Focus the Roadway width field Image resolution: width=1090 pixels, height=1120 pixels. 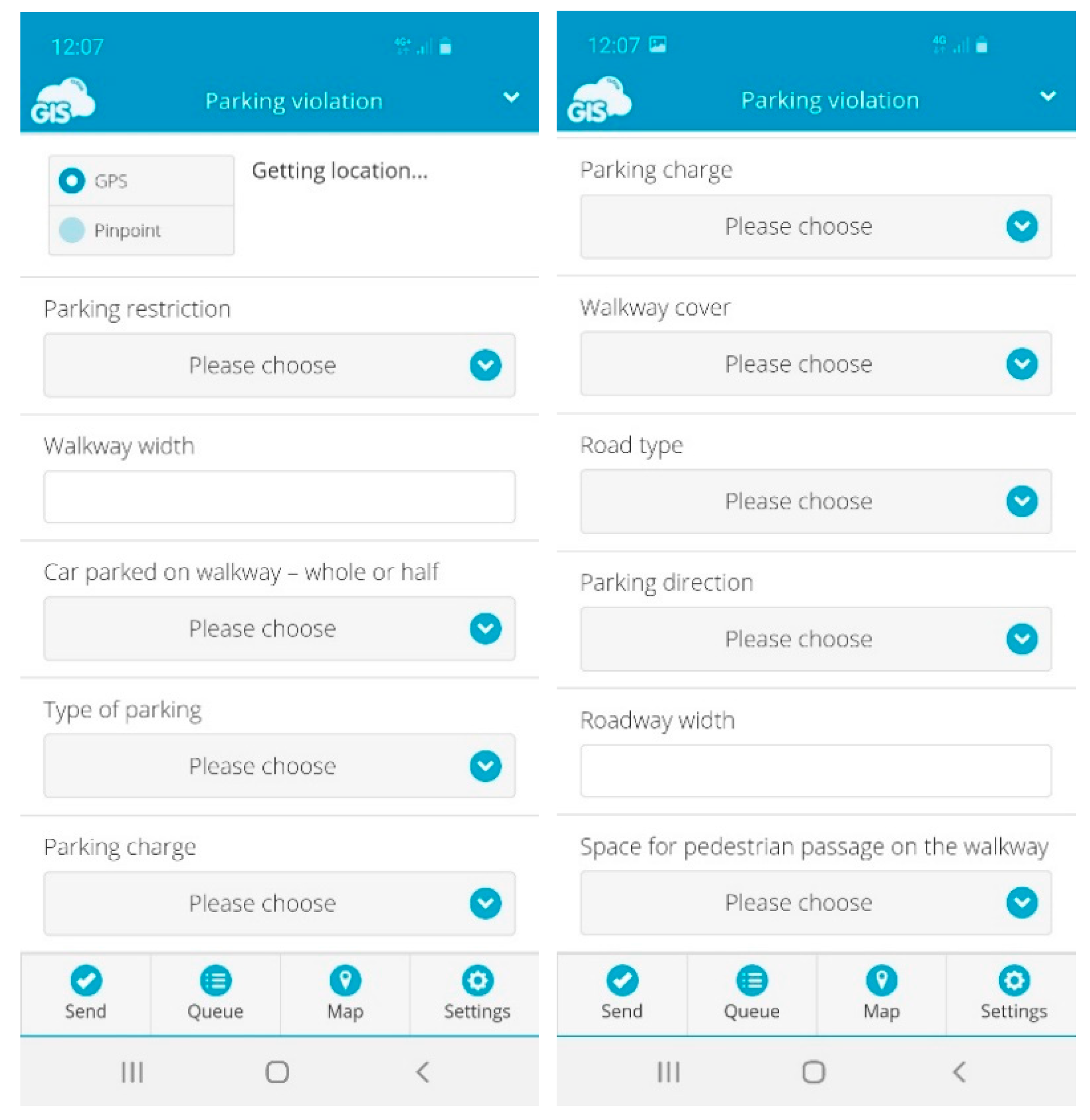pyautogui.click(x=815, y=770)
